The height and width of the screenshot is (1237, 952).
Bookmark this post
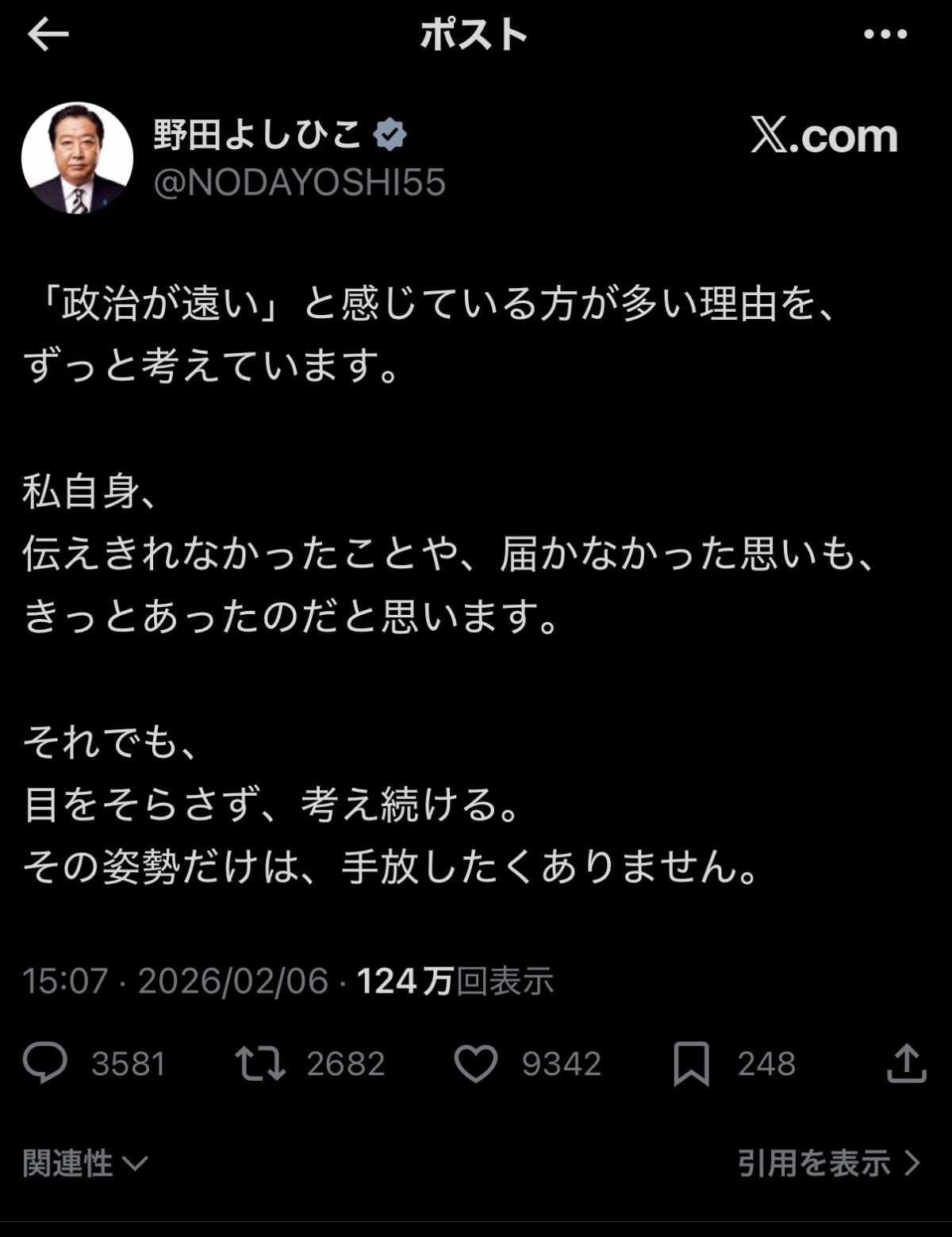(x=691, y=1064)
